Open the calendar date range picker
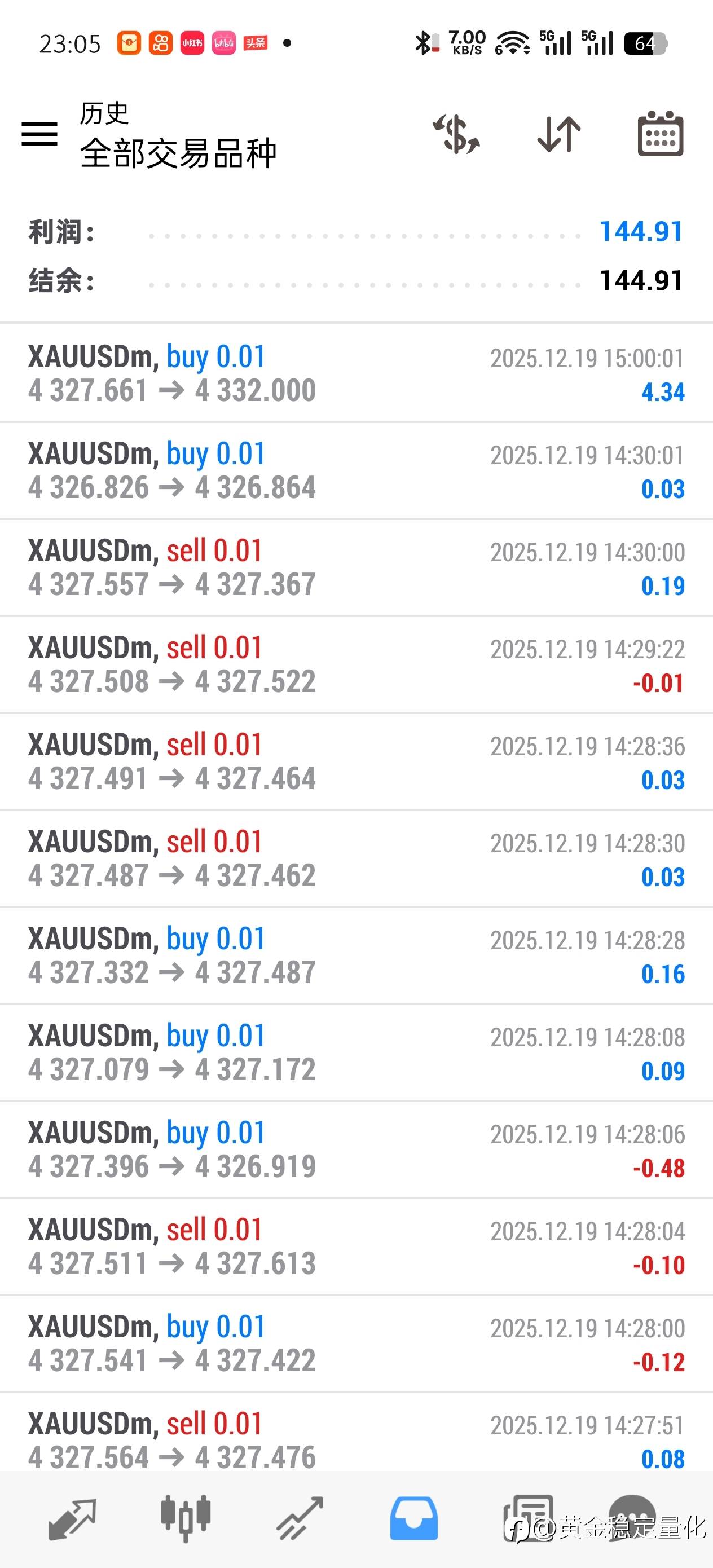This screenshot has height=1568, width=713. 660,134
